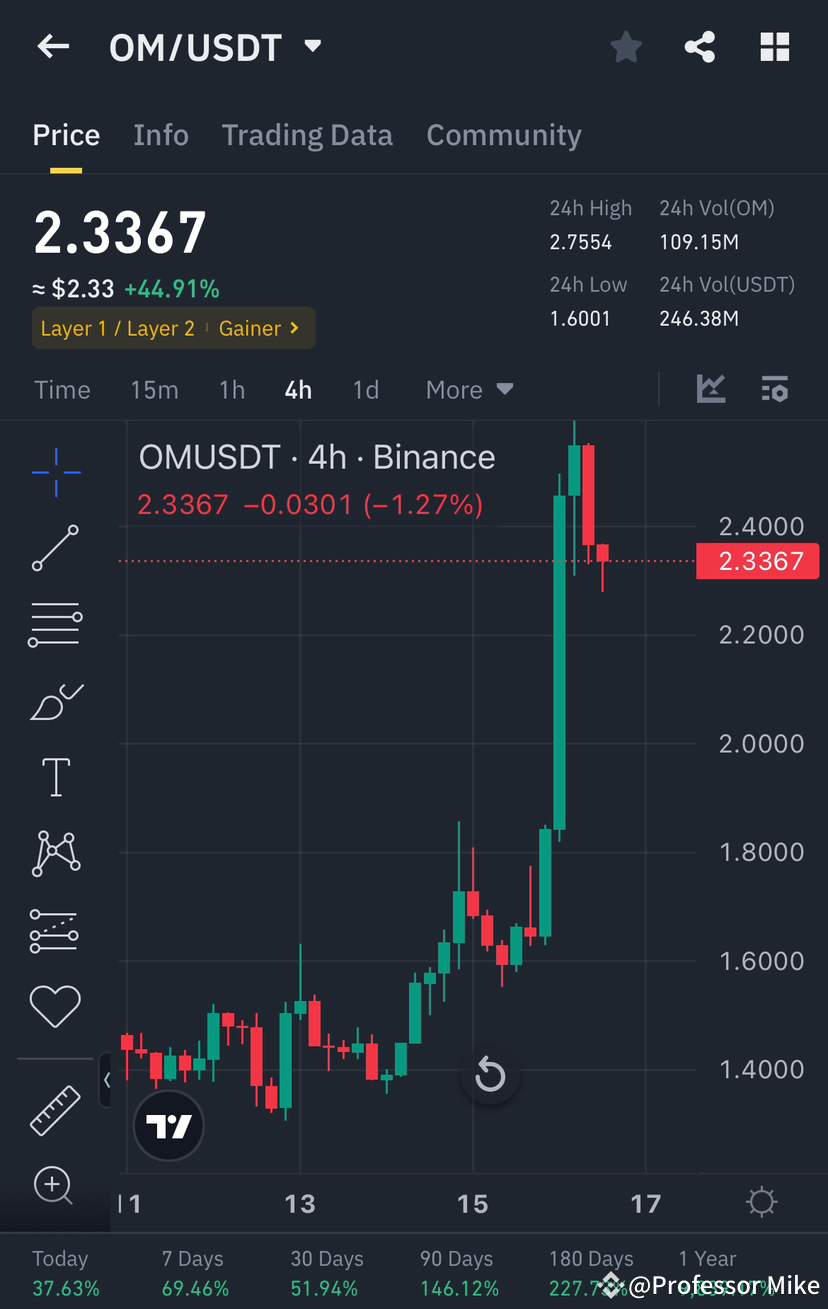Select the brush drawing tool
Screen dimensions: 828x1309
pos(55,701)
